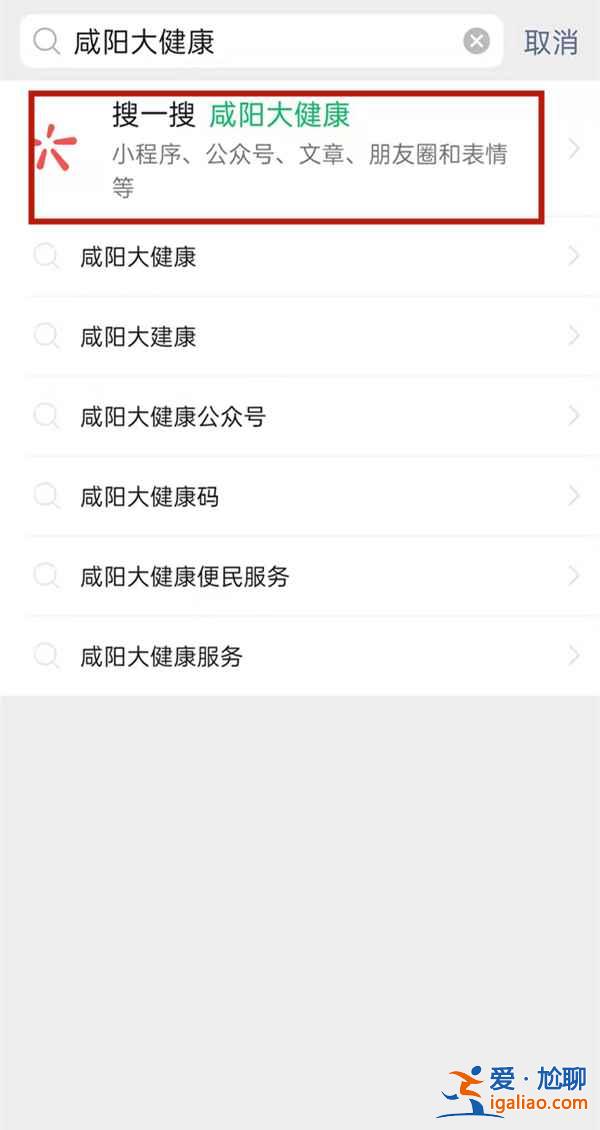This screenshot has height=1130, width=600.
Task: Select the last suggestion 咸阳大健康服务
Action: [300, 657]
